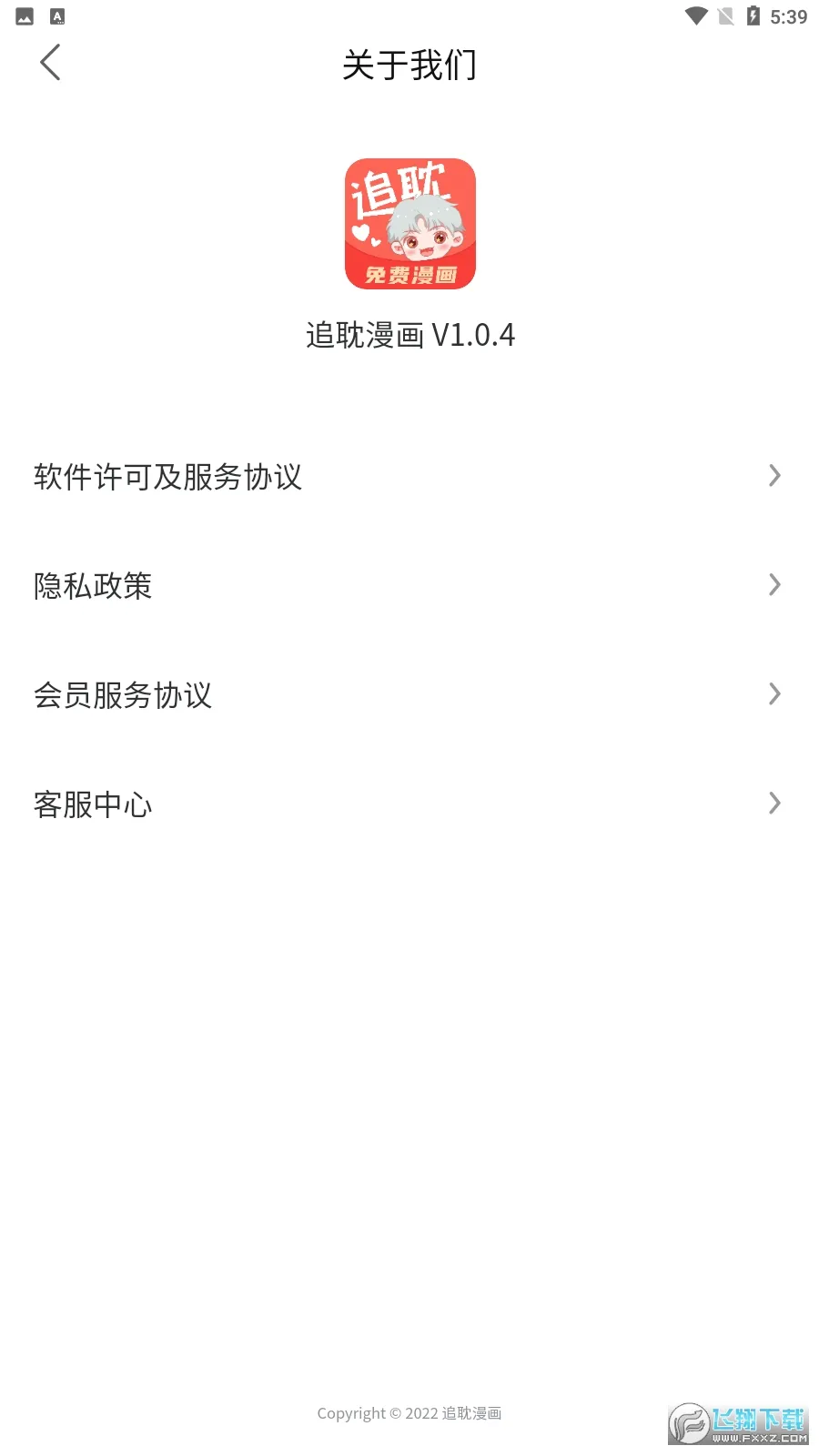Open the 隐私政策 menu entry

pyautogui.click(x=93, y=586)
